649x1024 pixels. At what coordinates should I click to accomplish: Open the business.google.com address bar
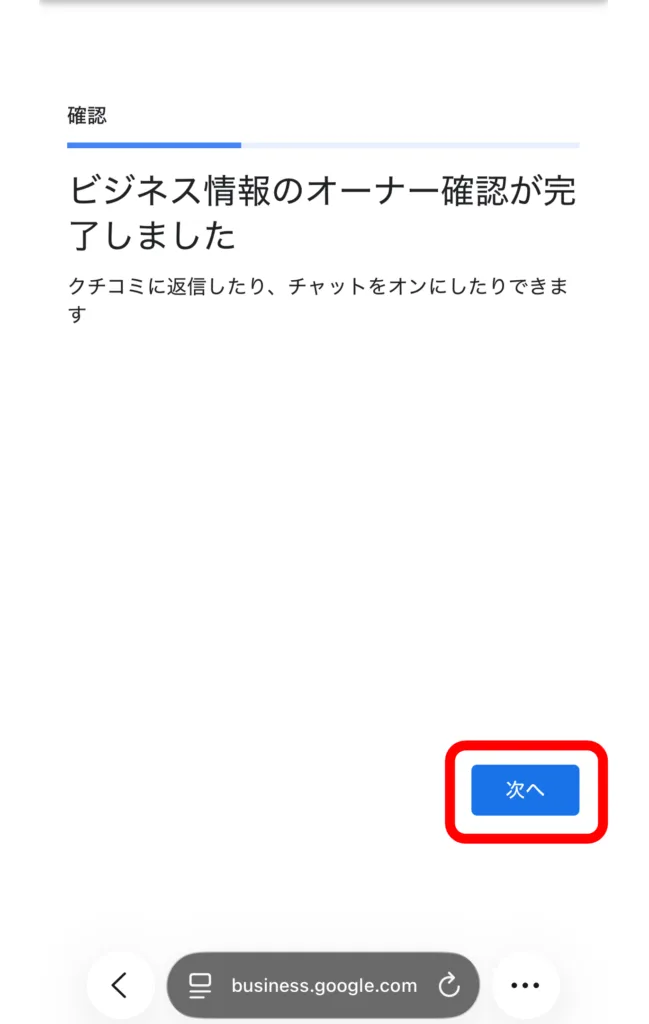pyautogui.click(x=323, y=985)
